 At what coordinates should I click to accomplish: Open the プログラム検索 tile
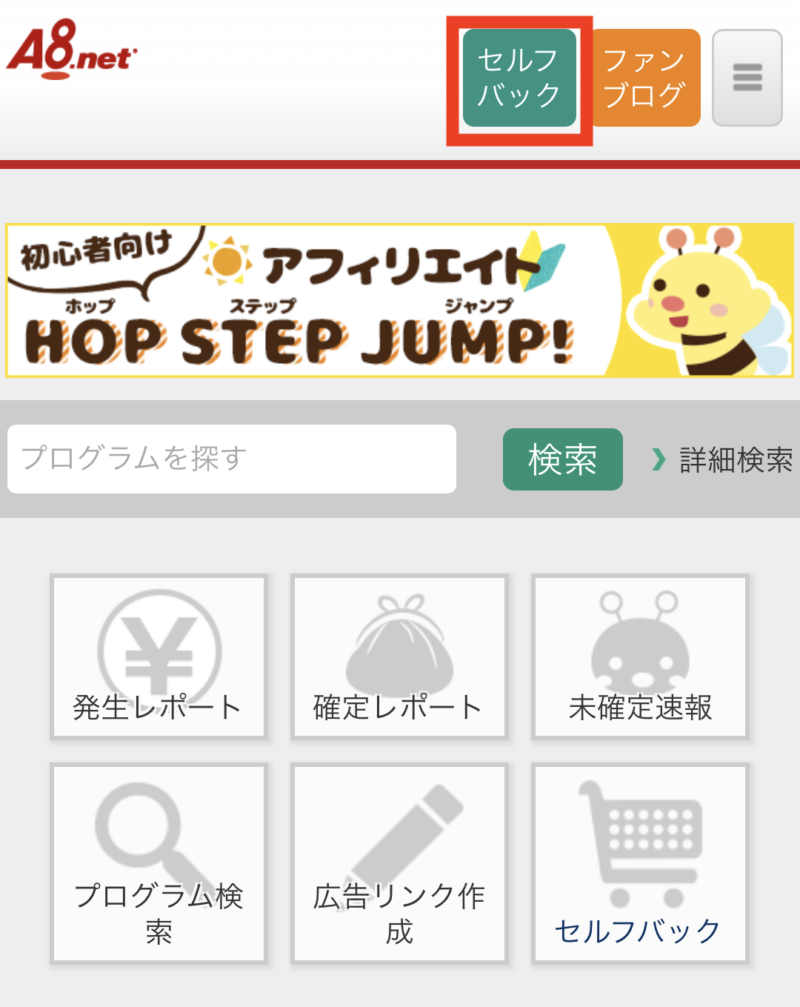point(159,863)
